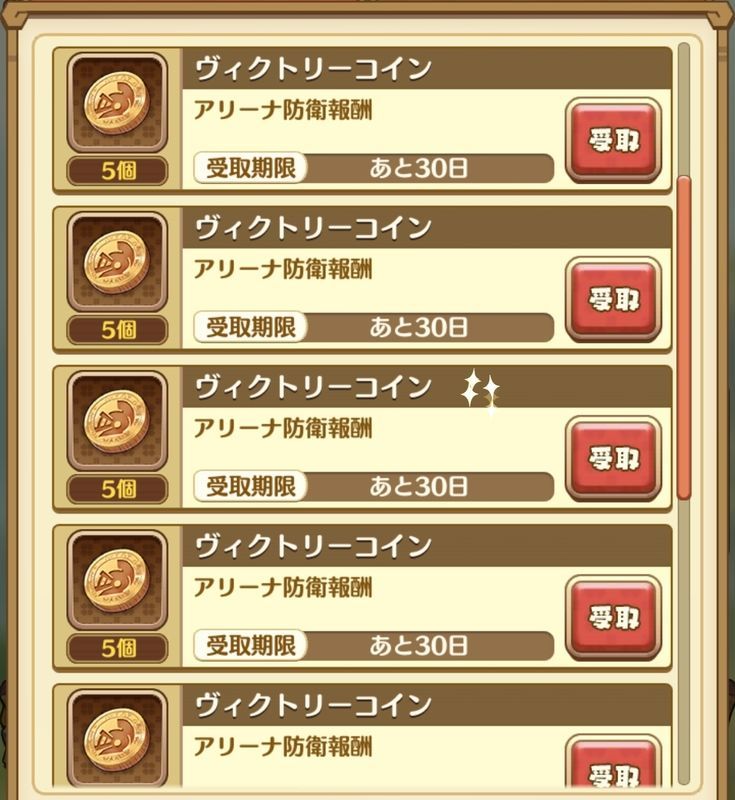Hit the cut-off 受取 button on the last row
This screenshot has width=735, height=800.
613,770
